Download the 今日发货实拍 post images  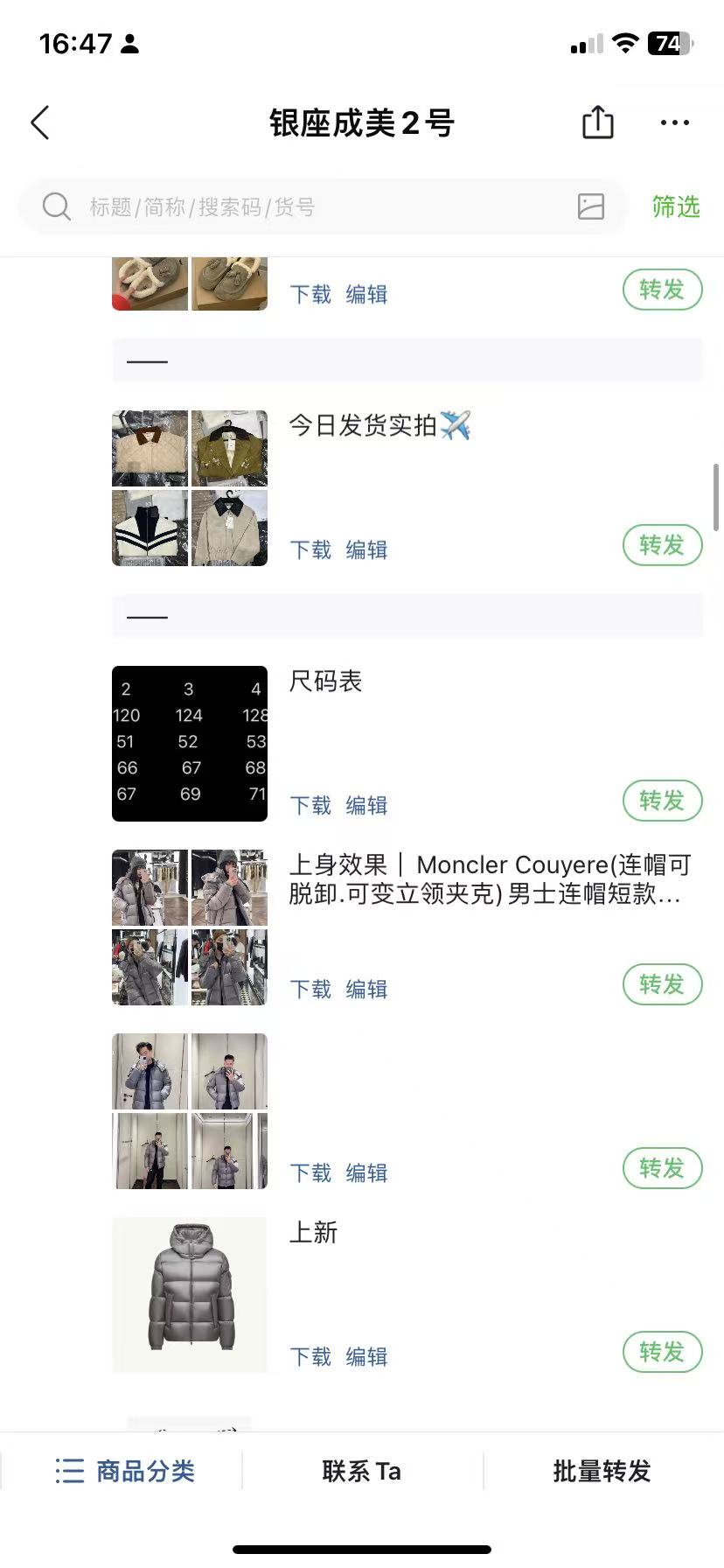tap(310, 549)
